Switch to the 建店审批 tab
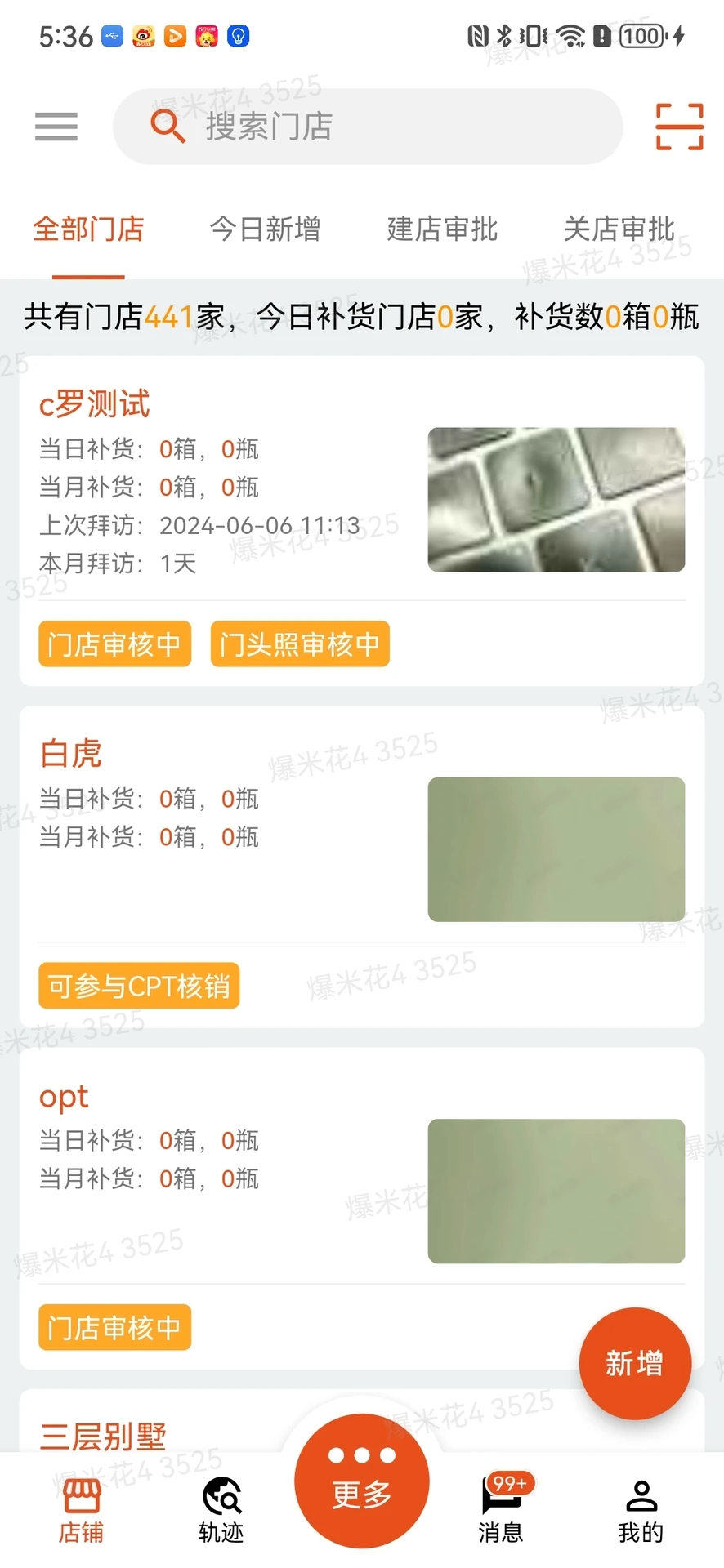724x1568 pixels. pyautogui.click(x=442, y=229)
